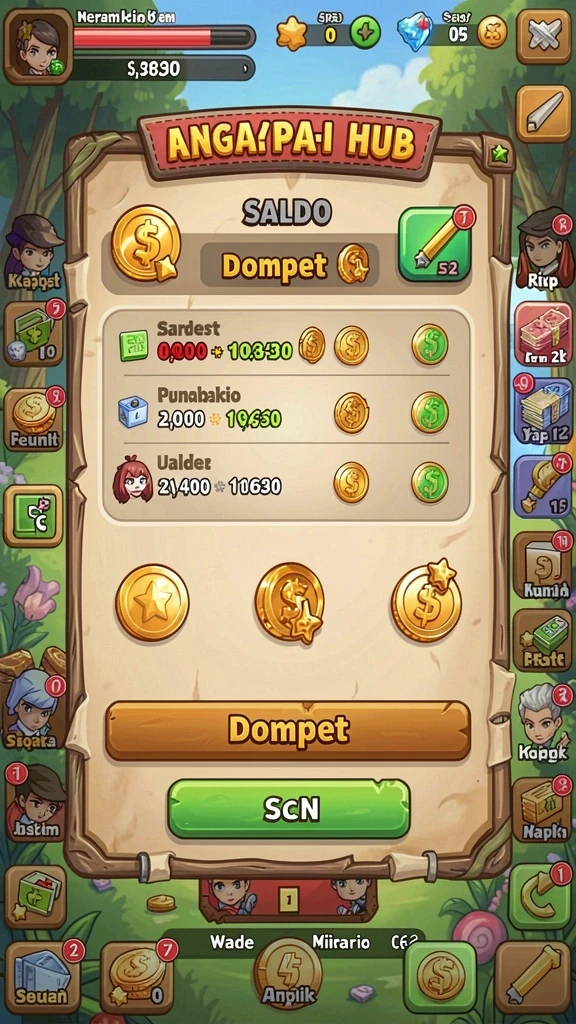Open the Seuan item at the bottom
576x1024 pixels.
pos(43,976)
